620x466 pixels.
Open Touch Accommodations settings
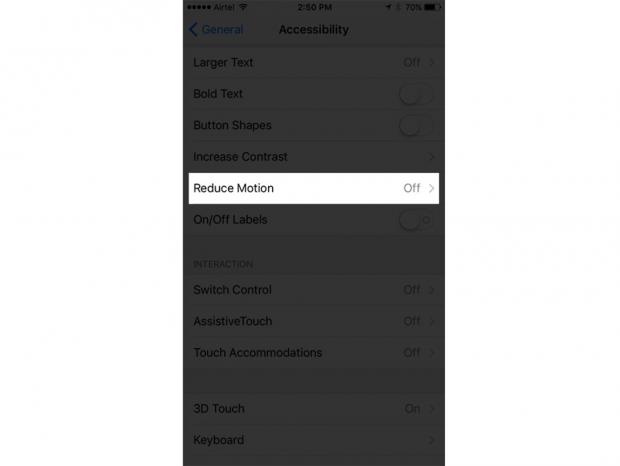tap(313, 353)
